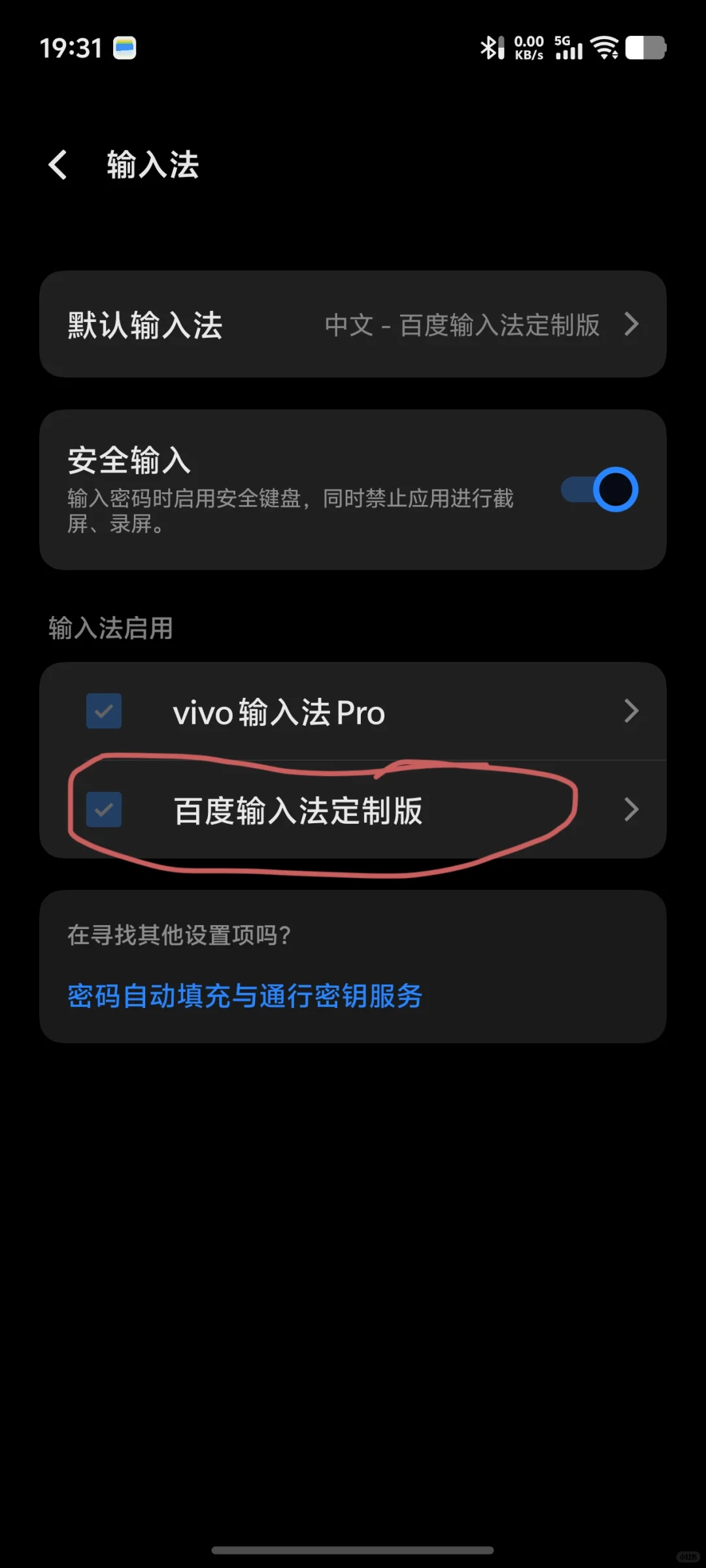Uncheck the vivo 输入法 Pro checkbox
The image size is (706, 1568).
click(103, 711)
